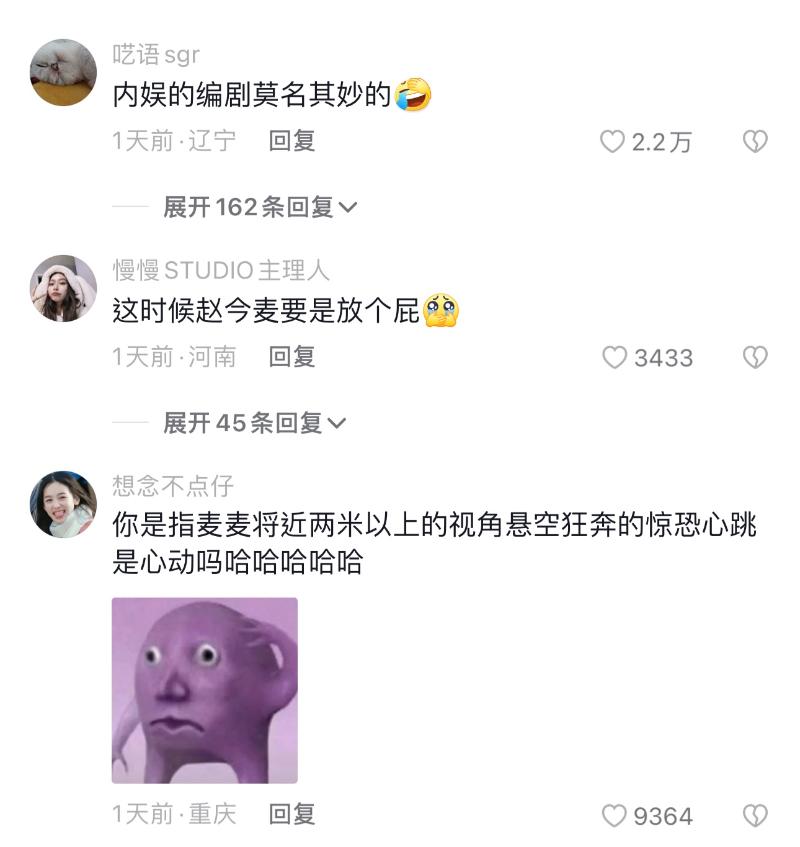This screenshot has height=847, width=800.
Task: Like the comment by 想念不点仔
Action: pos(614,816)
